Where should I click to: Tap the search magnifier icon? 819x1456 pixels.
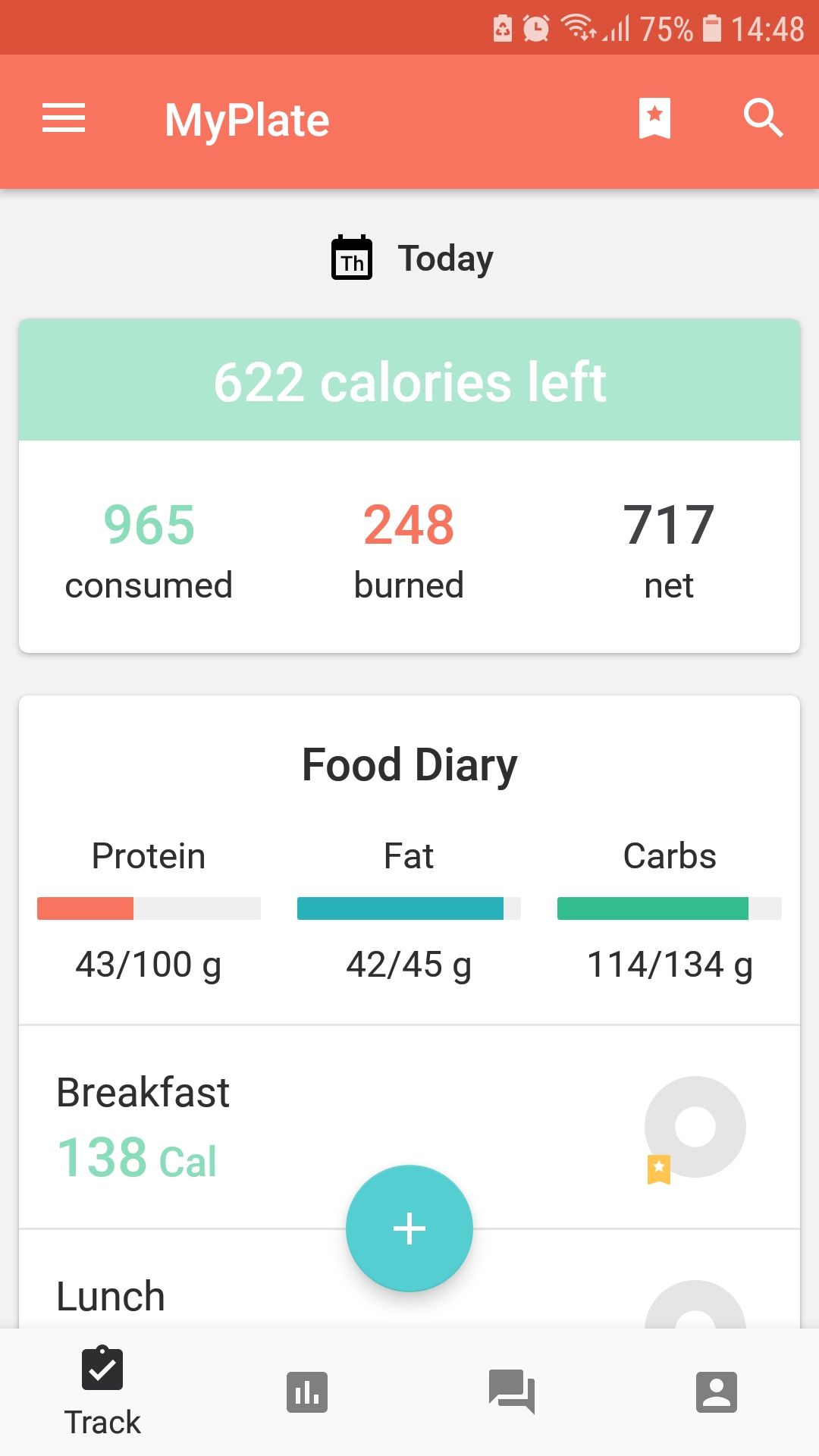[762, 119]
